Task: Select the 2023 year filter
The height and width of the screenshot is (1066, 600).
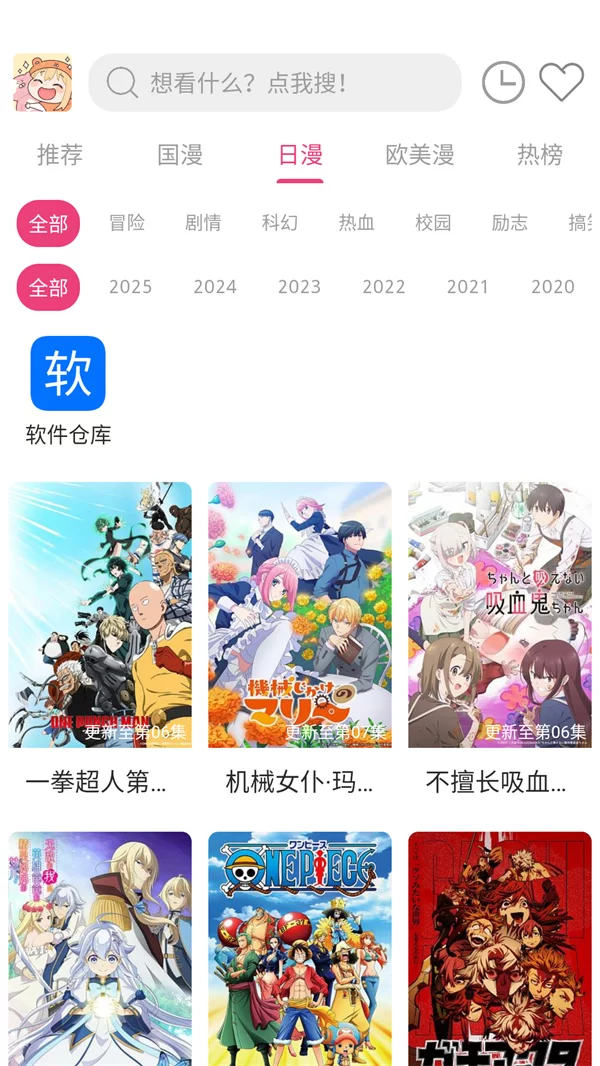Action: click(299, 287)
